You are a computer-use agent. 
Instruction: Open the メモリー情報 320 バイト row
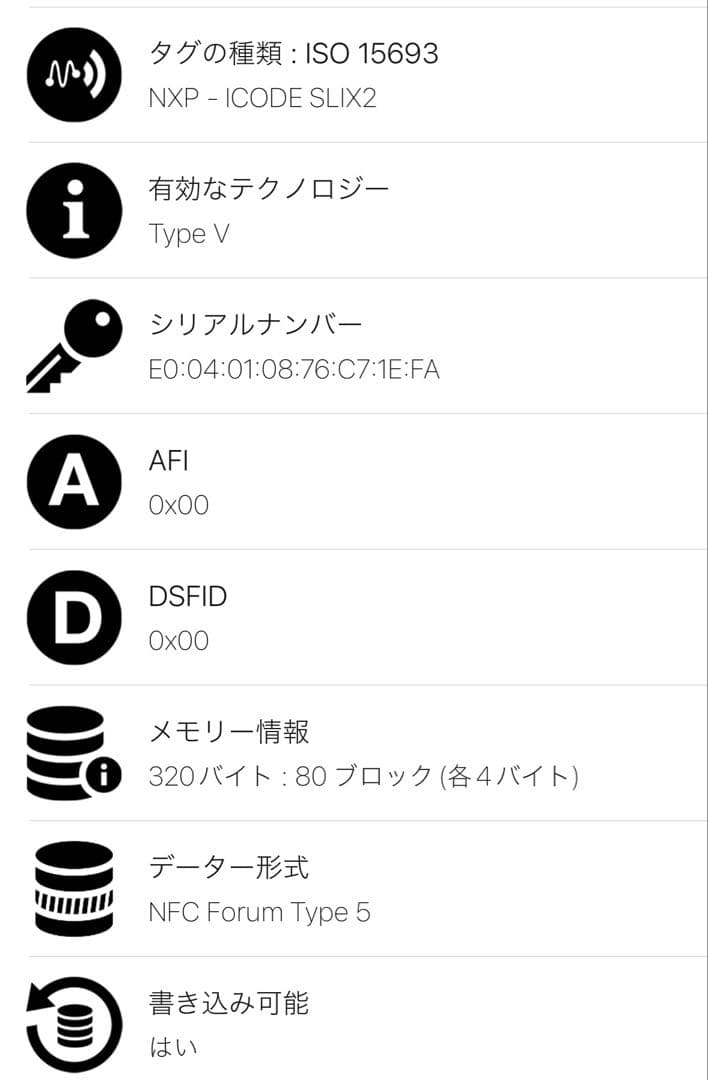pos(354,753)
